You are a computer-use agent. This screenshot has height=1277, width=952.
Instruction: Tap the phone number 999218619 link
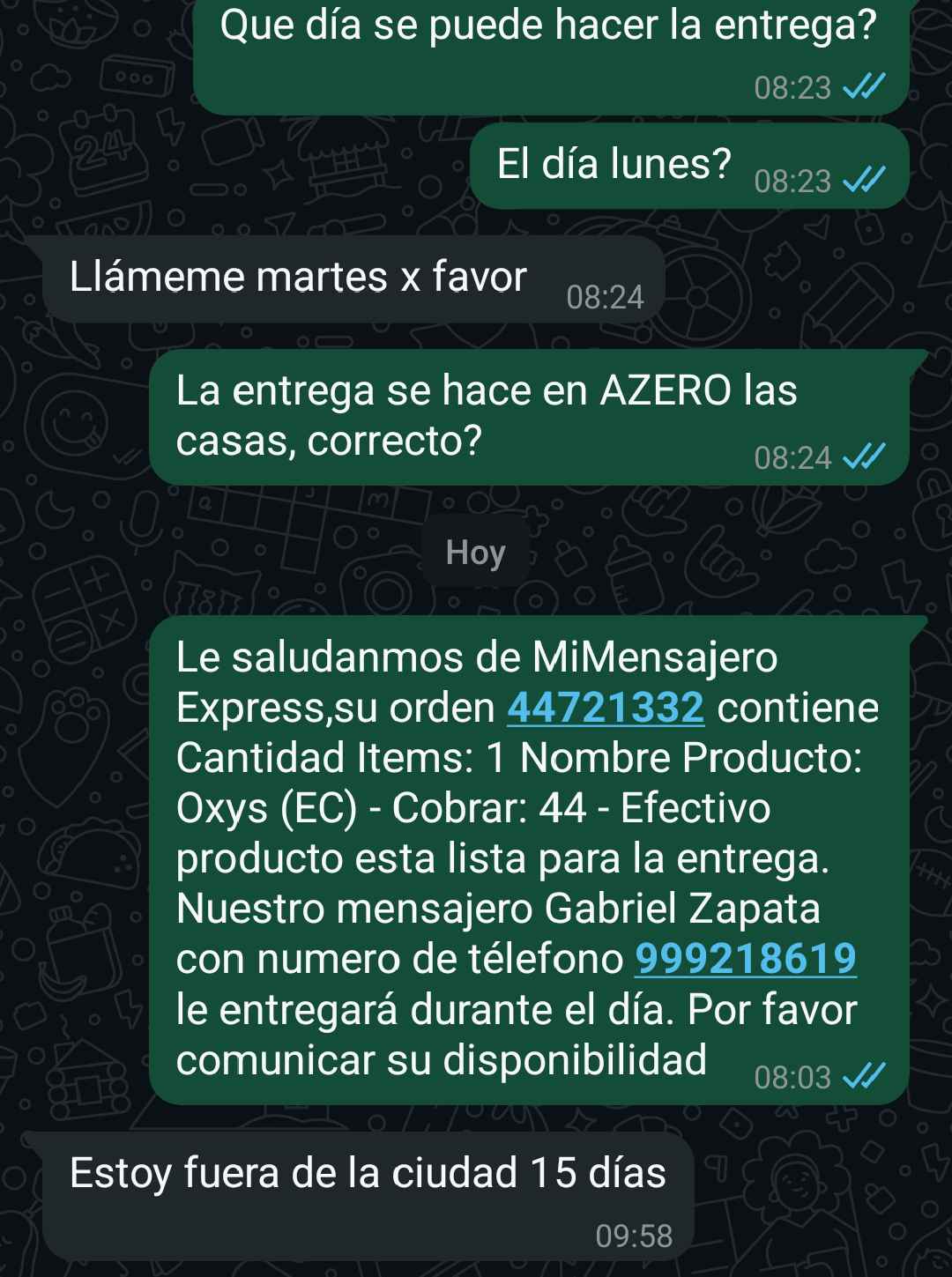(746, 959)
